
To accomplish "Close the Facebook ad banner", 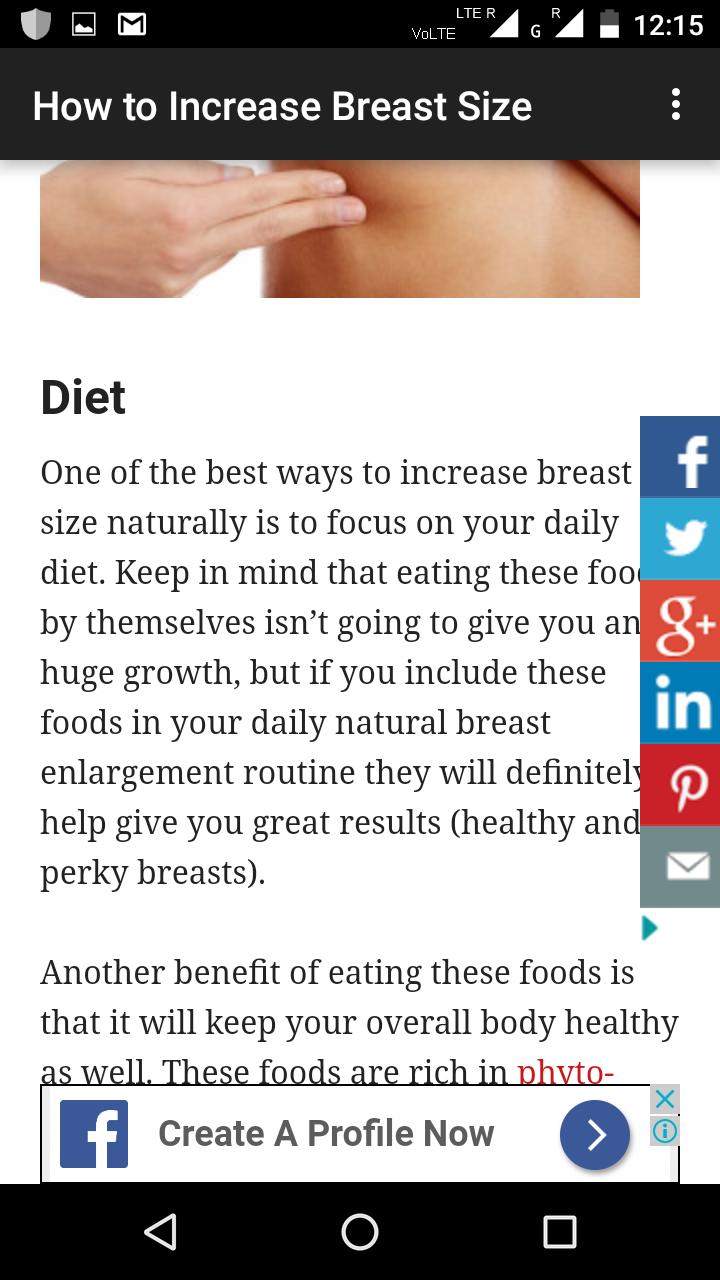I will coord(665,1100).
